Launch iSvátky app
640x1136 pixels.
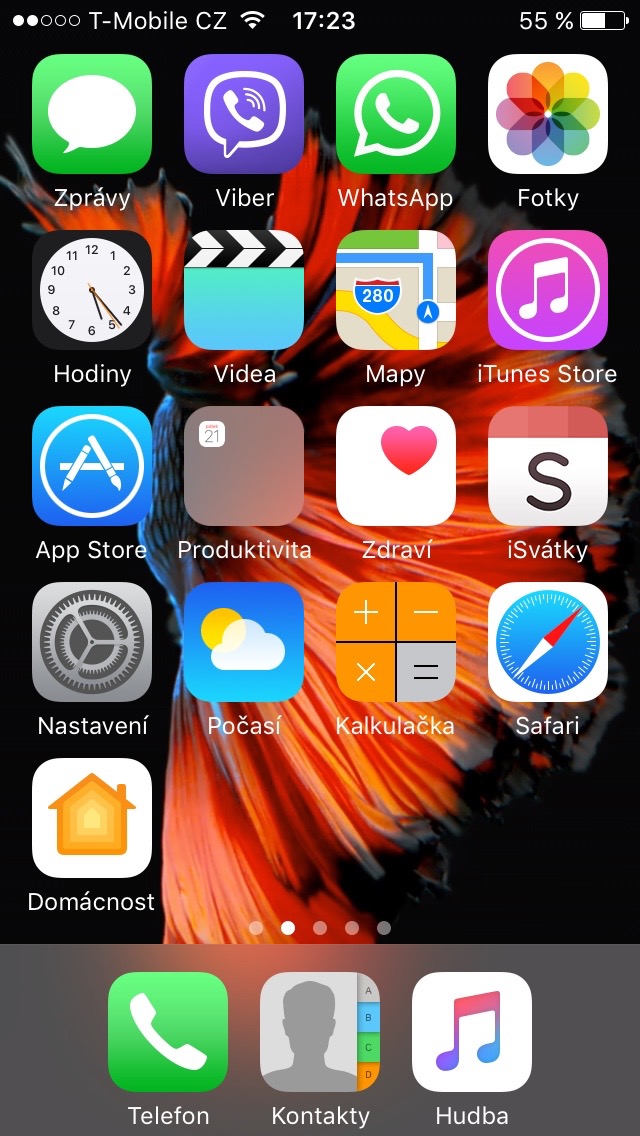548,466
